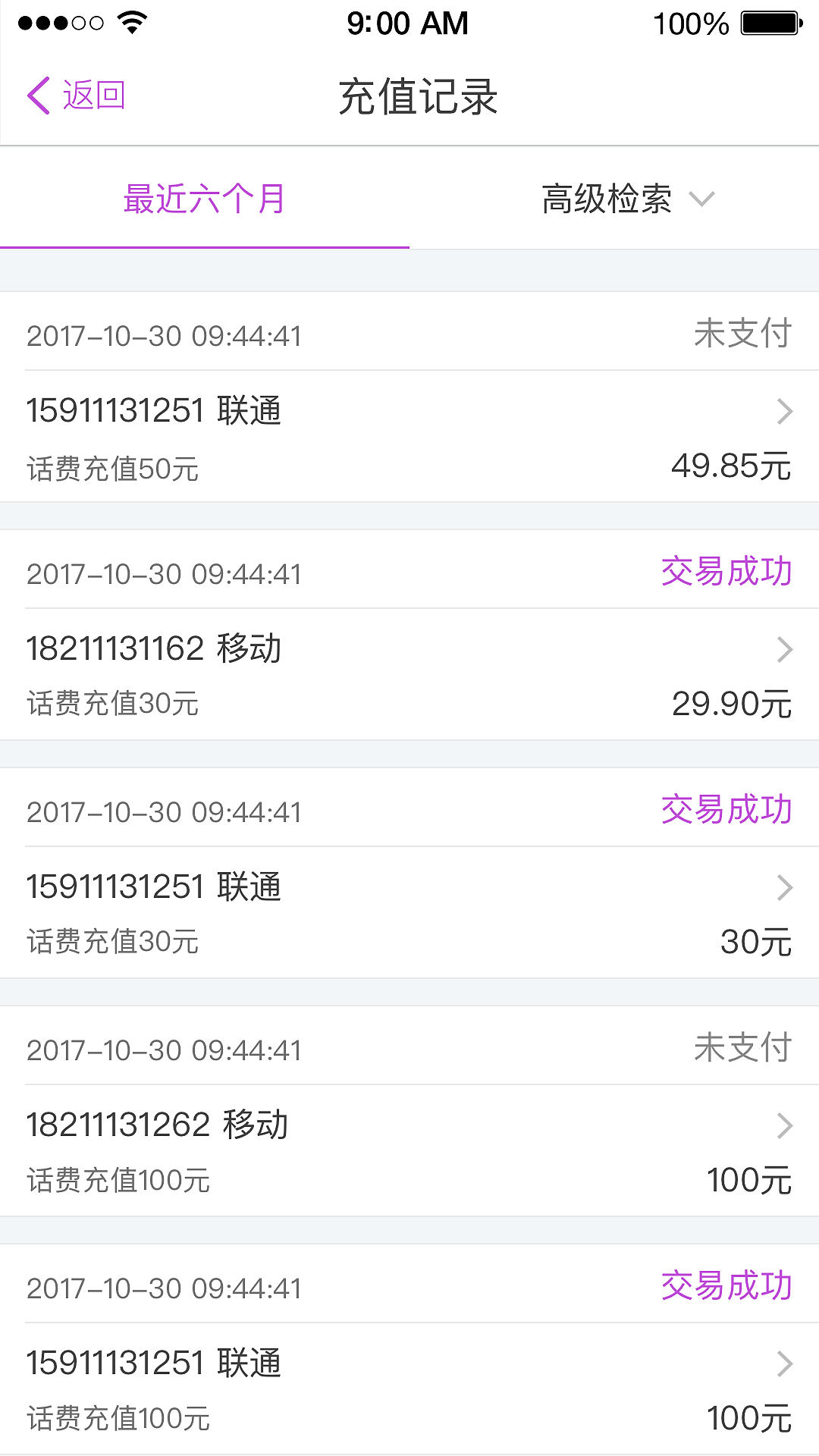Open details arrow for 18211131162 移动 record
The height and width of the screenshot is (1456, 819).
pos(785,649)
